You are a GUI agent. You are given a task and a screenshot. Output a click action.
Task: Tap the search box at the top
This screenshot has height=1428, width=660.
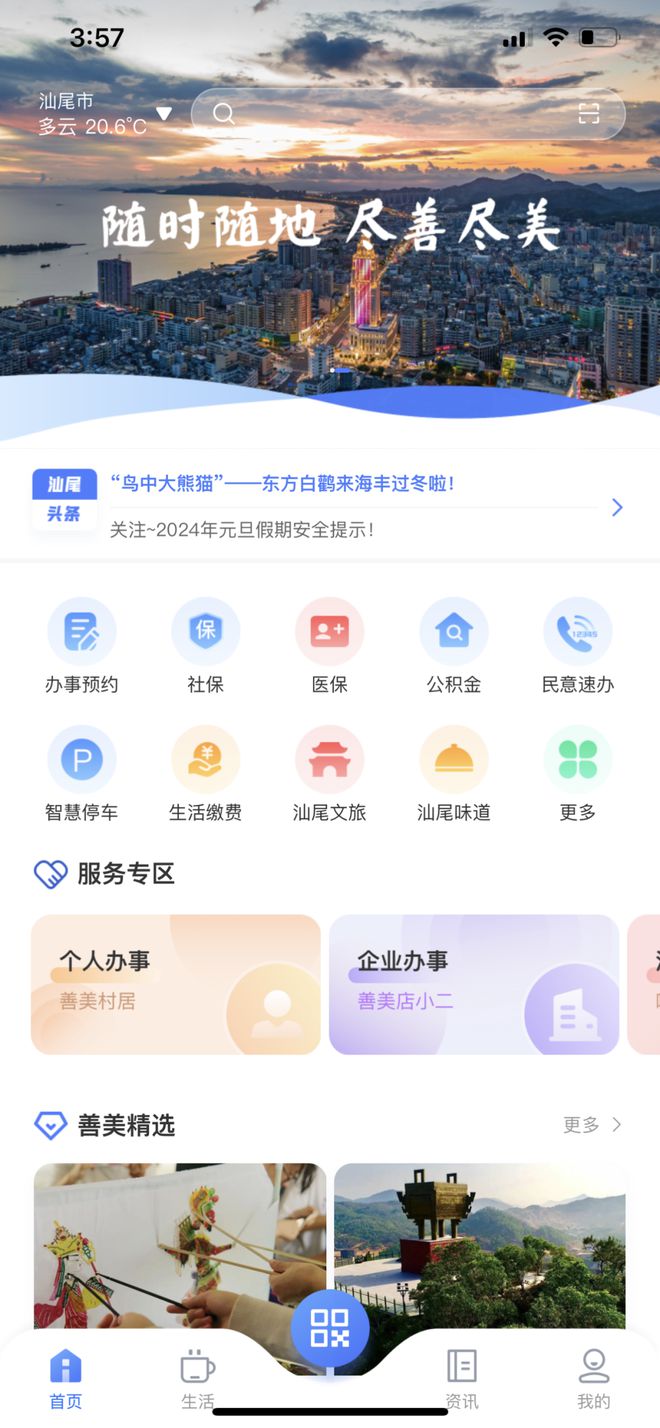pos(390,114)
